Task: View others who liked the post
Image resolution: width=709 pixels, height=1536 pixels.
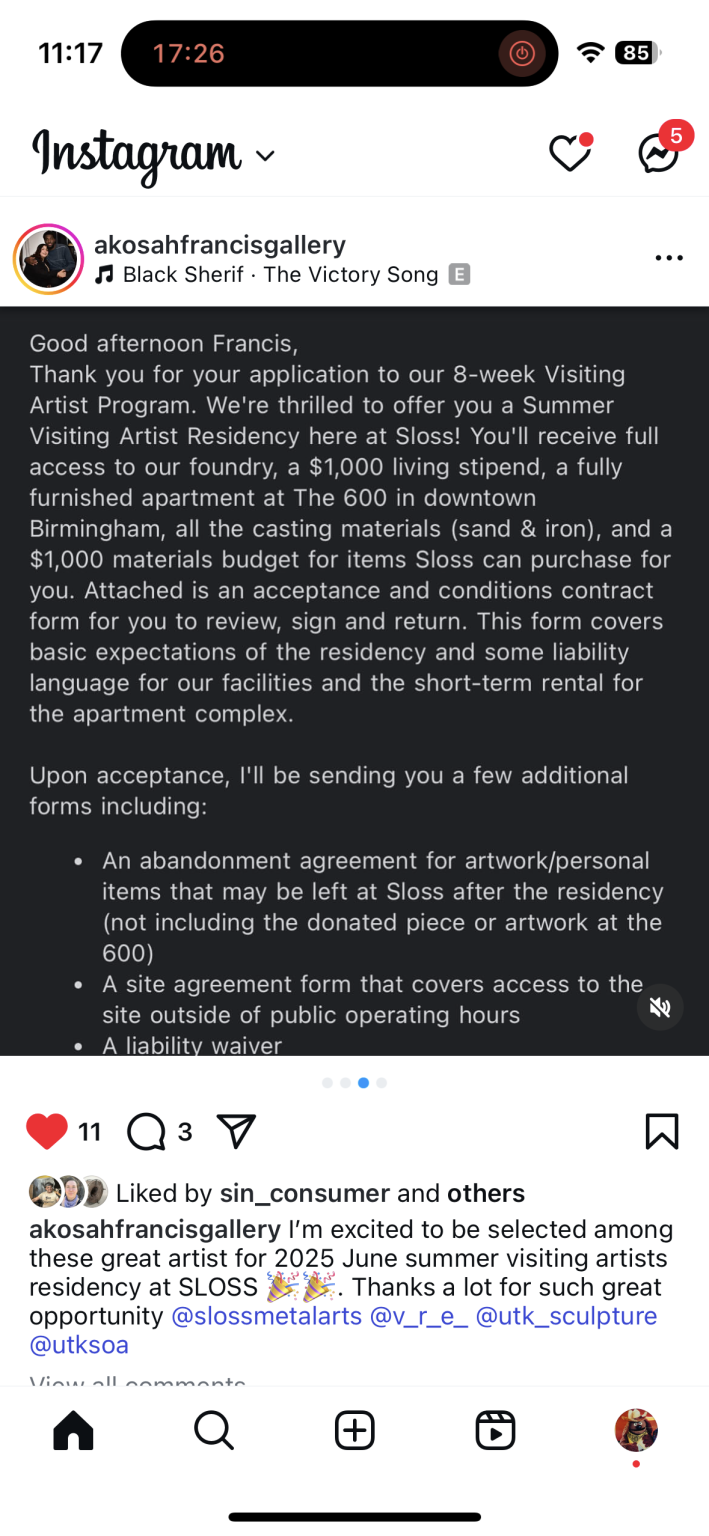Action: click(486, 1193)
